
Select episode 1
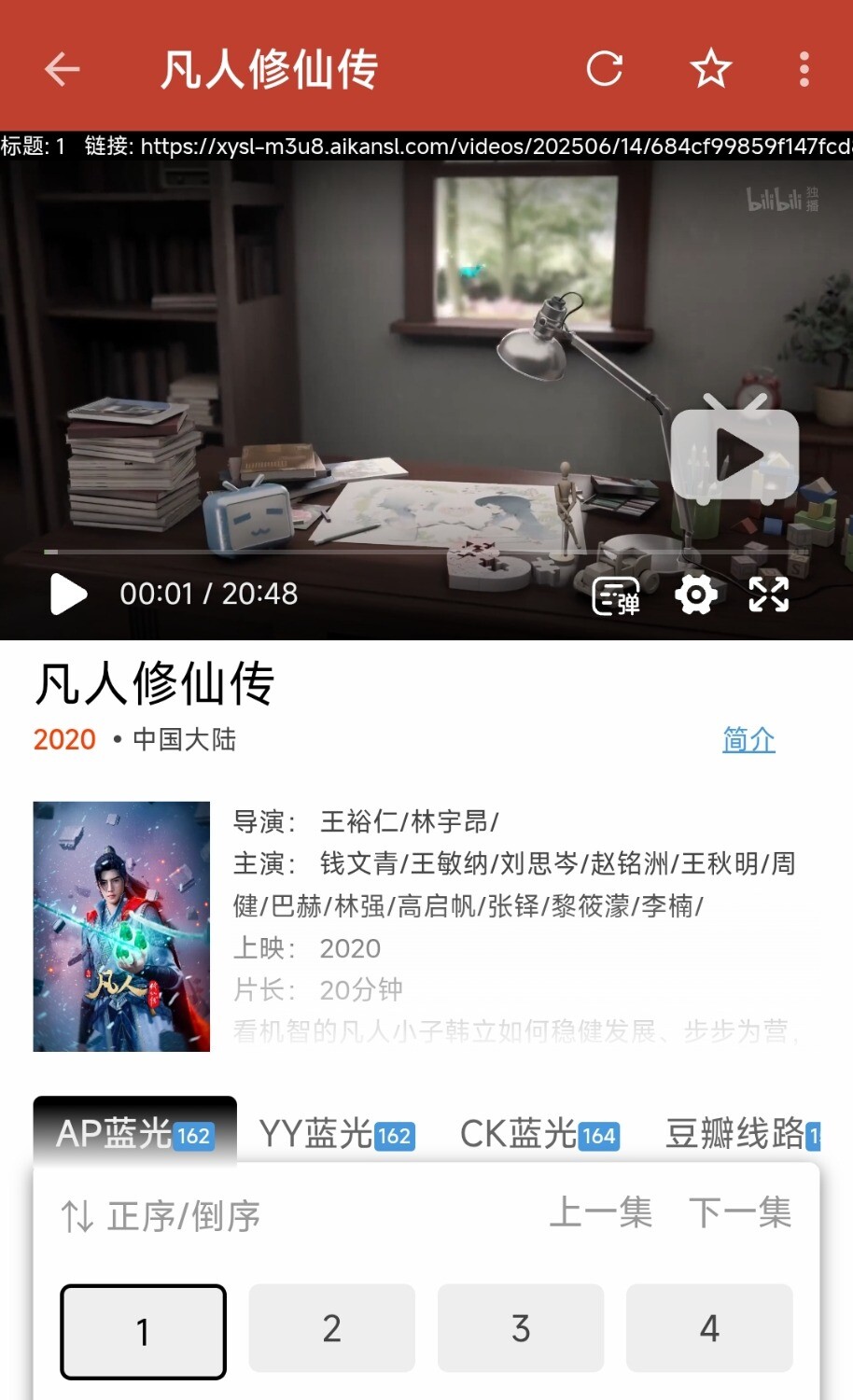[144, 1331]
